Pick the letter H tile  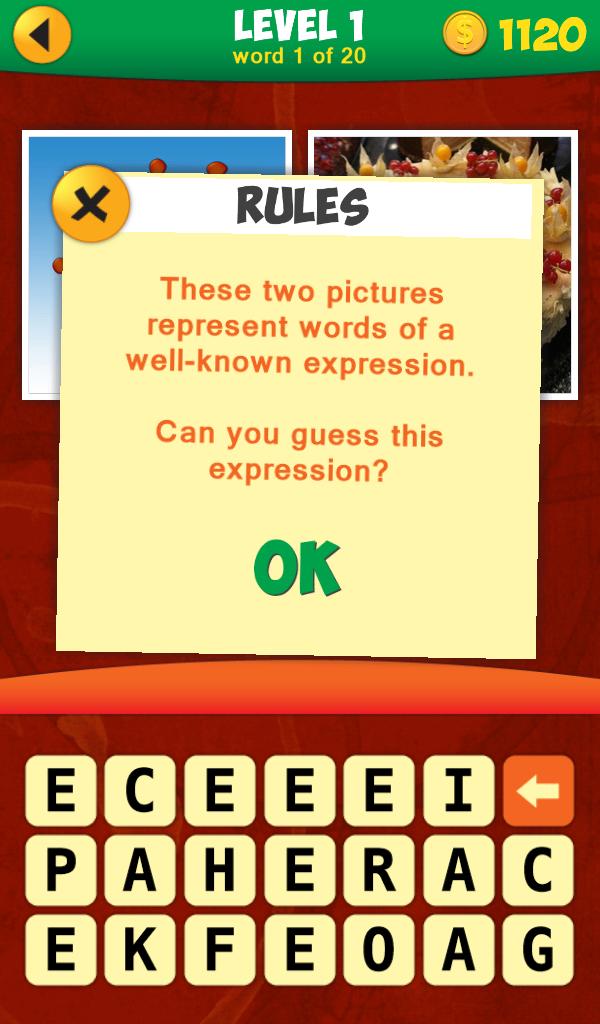pos(219,870)
